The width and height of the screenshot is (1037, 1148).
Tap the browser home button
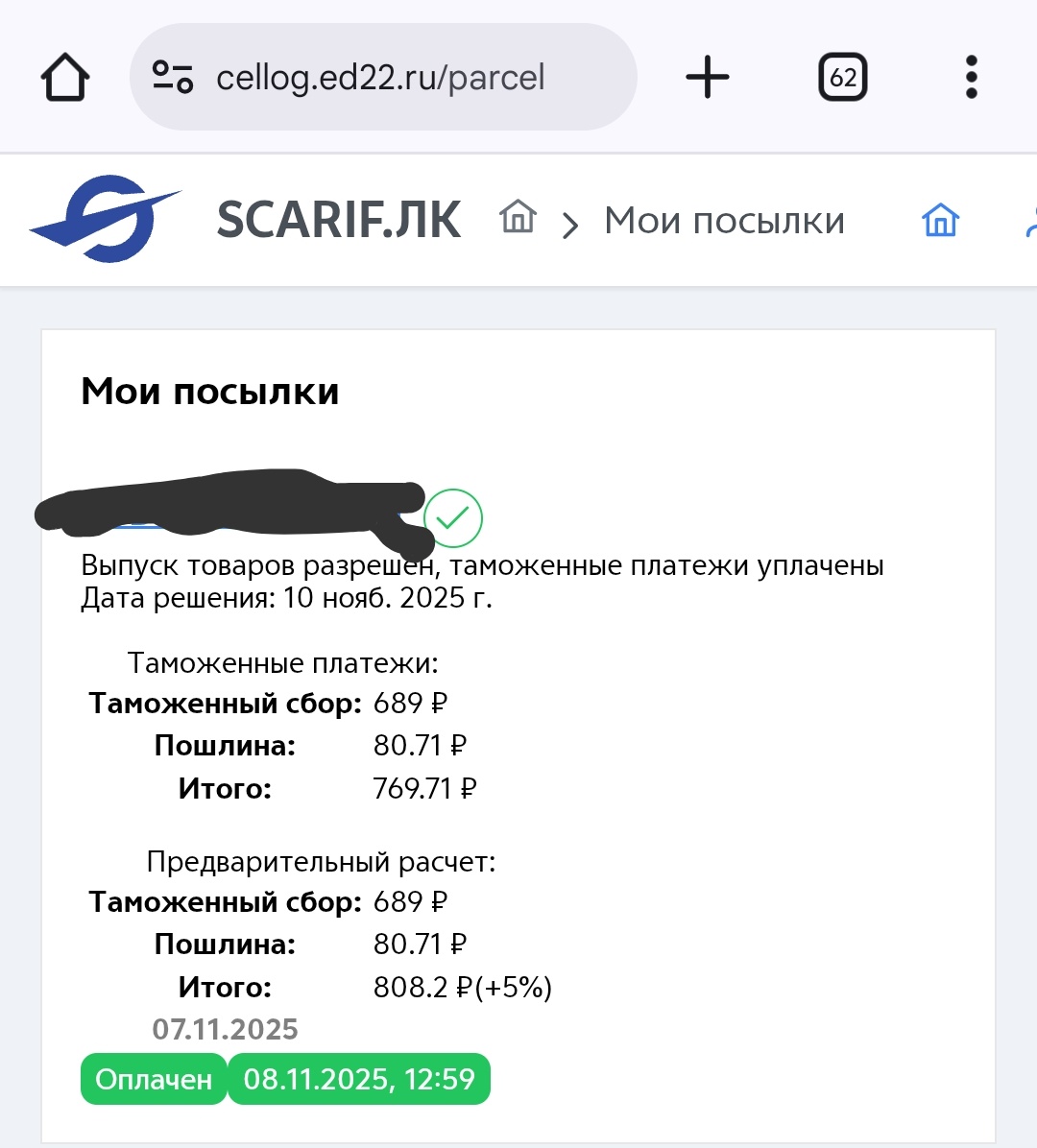click(65, 78)
